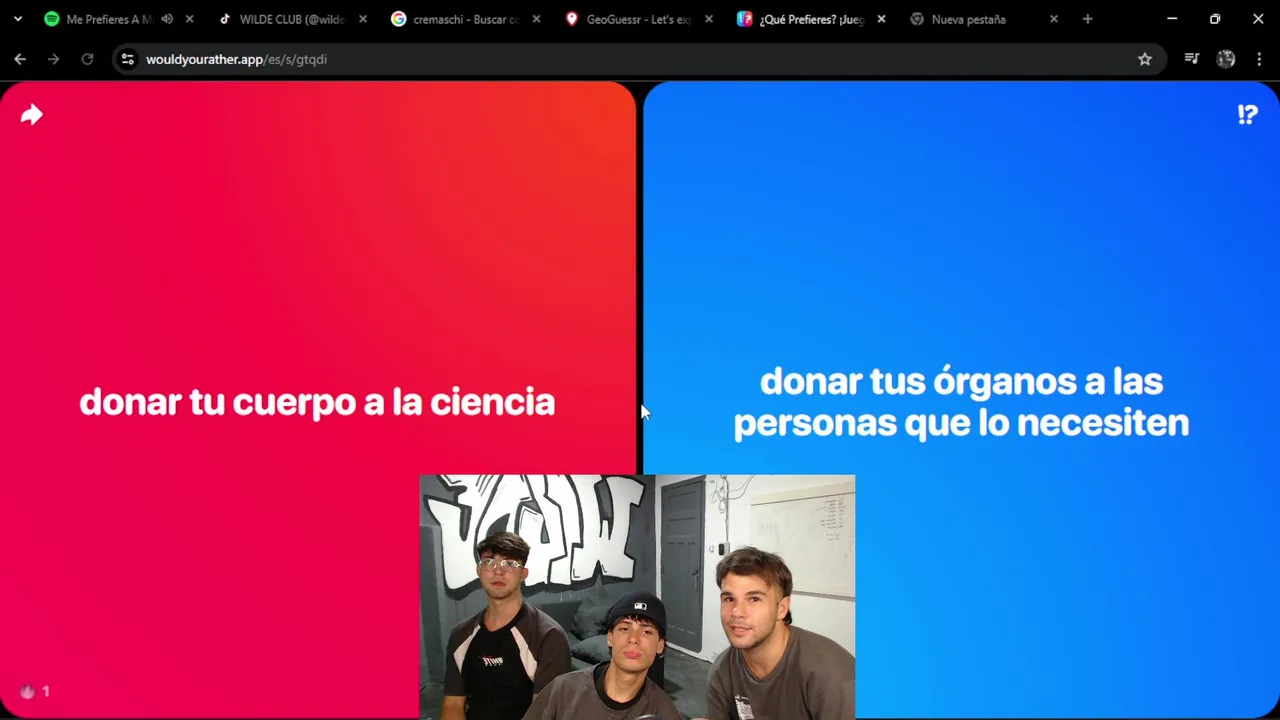Image resolution: width=1280 pixels, height=720 pixels.
Task: Switch to the cremaschi search tab
Action: click(x=464, y=19)
